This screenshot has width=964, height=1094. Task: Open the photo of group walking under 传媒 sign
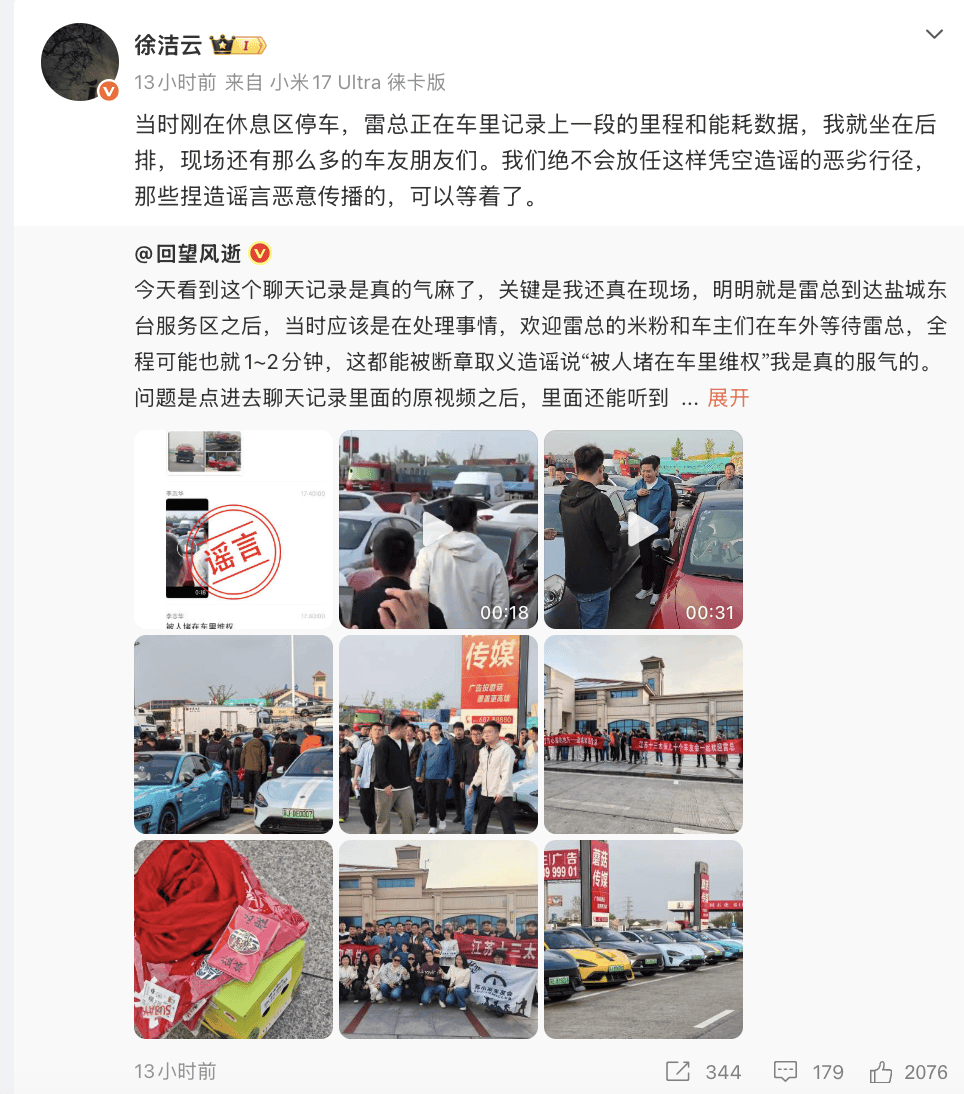438,734
